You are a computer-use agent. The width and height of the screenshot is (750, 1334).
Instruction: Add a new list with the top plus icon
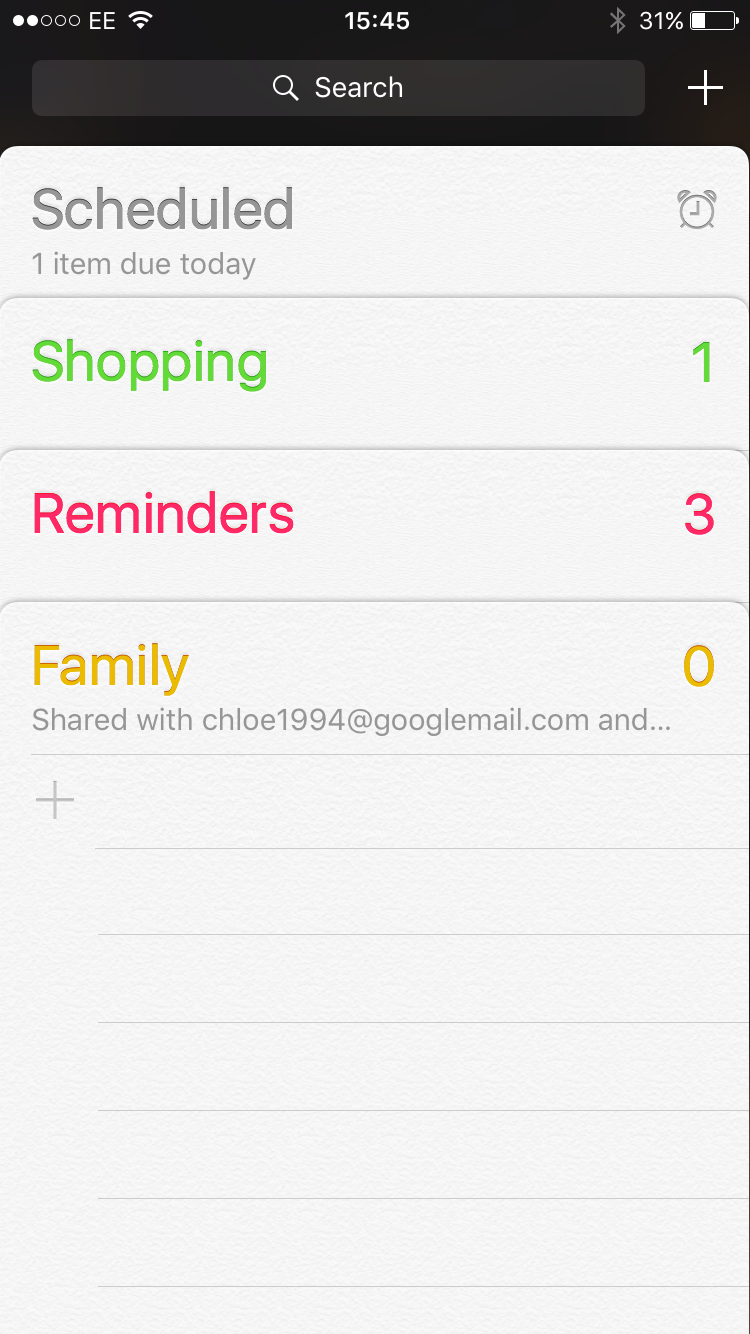pyautogui.click(x=705, y=88)
